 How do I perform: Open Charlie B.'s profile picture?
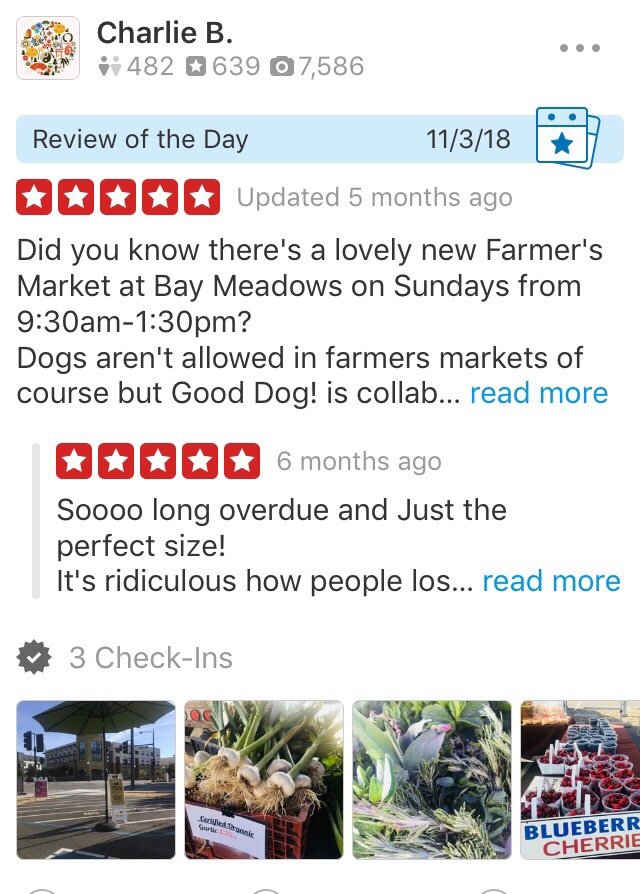pyautogui.click(x=48, y=48)
